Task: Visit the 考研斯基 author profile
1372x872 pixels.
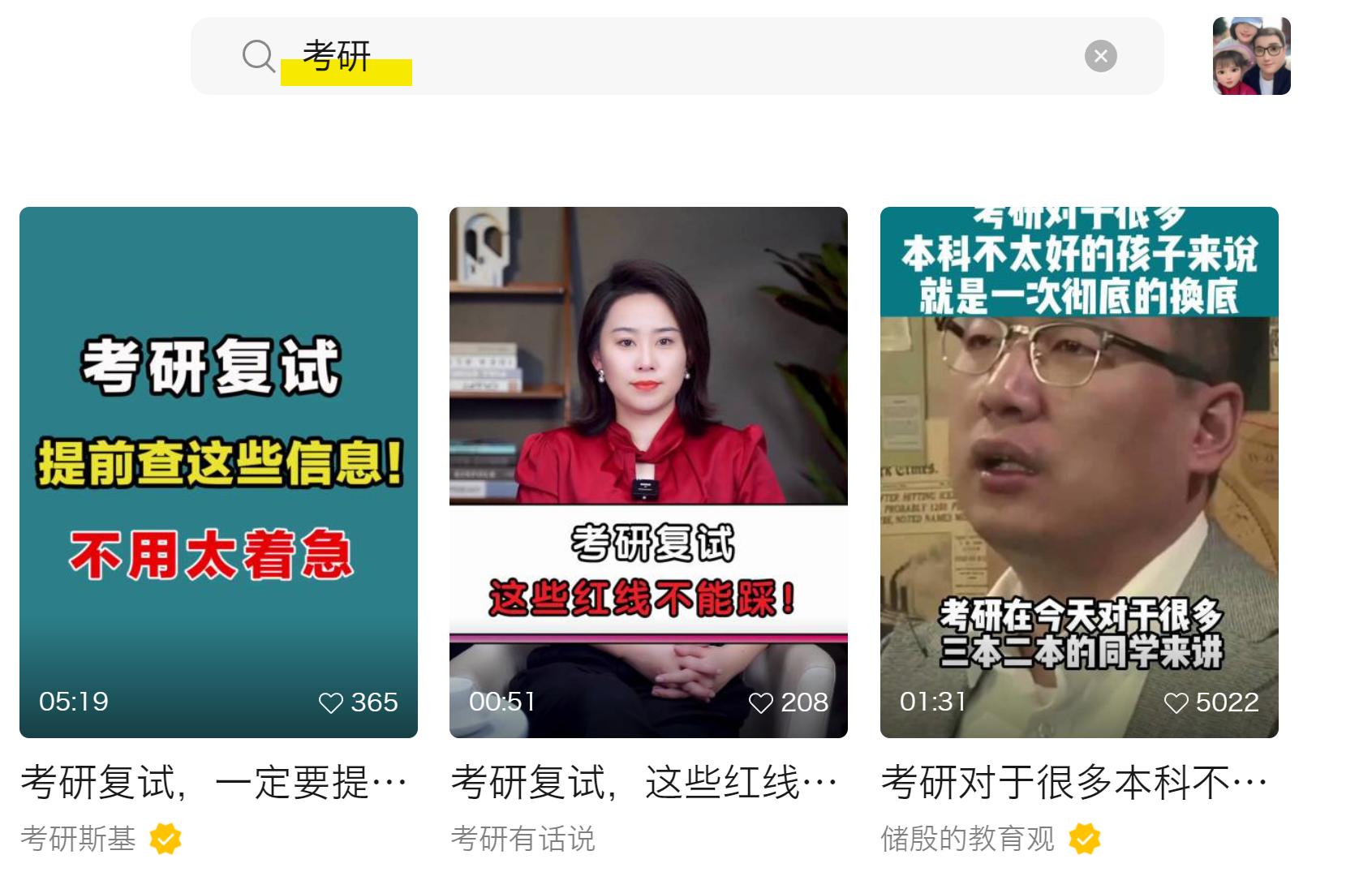Action: pos(79,839)
